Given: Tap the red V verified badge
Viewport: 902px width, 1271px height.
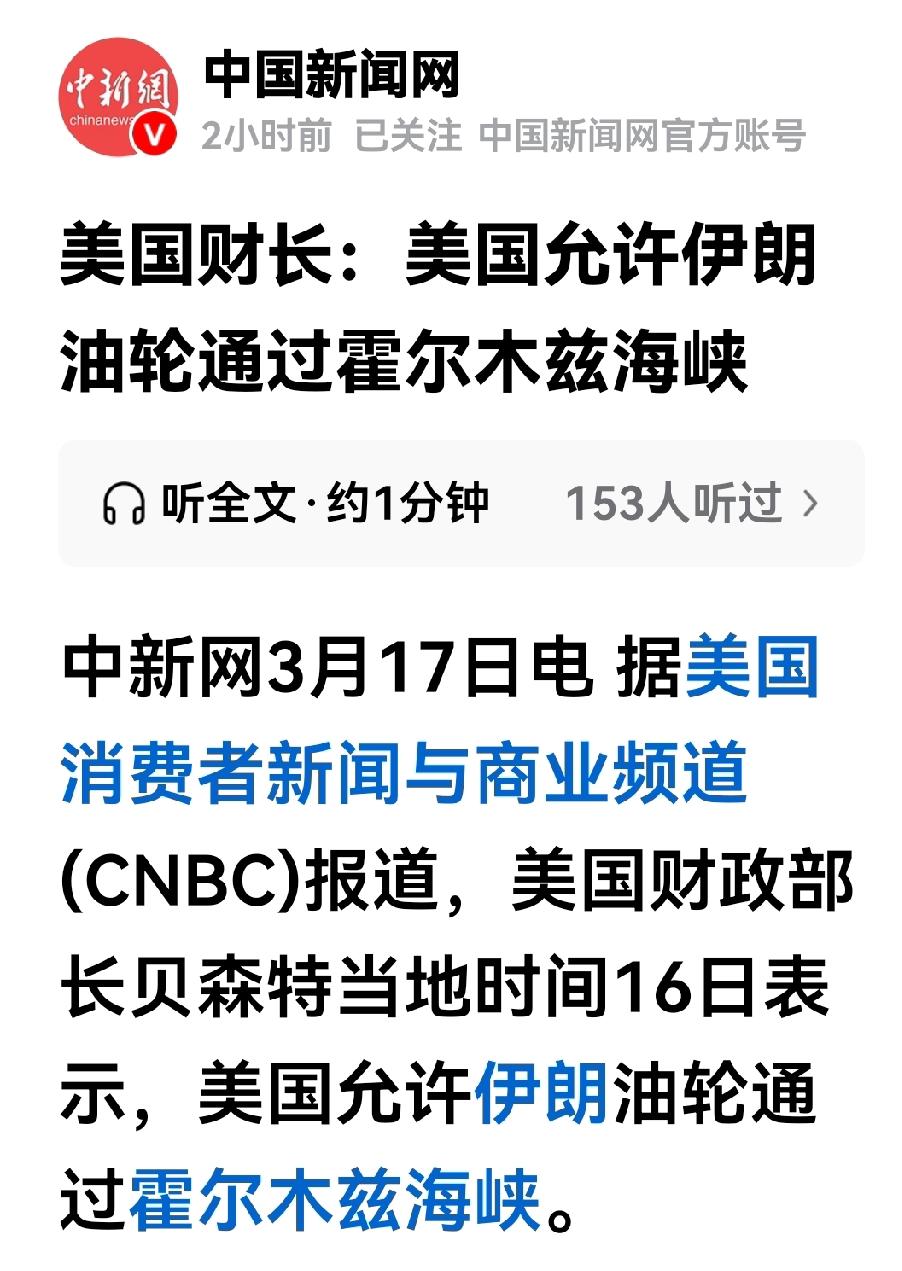Looking at the screenshot, I should [x=152, y=133].
